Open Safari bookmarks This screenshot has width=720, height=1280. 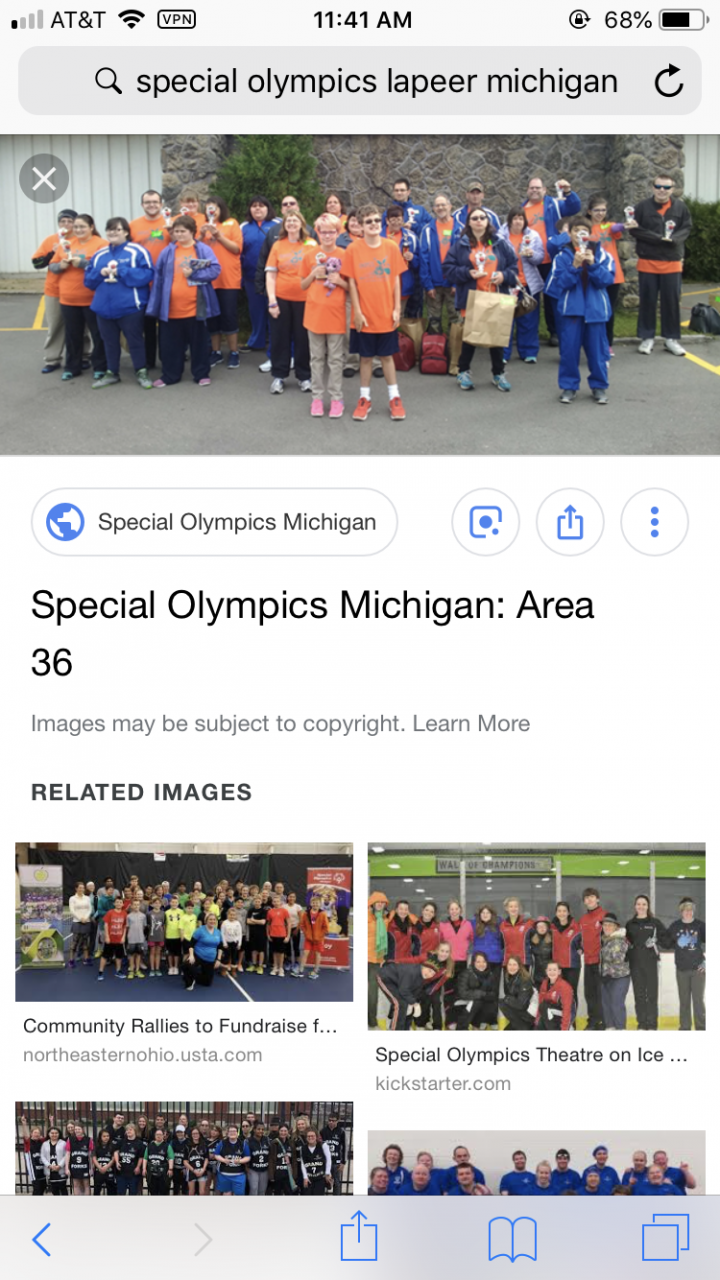(x=512, y=1240)
